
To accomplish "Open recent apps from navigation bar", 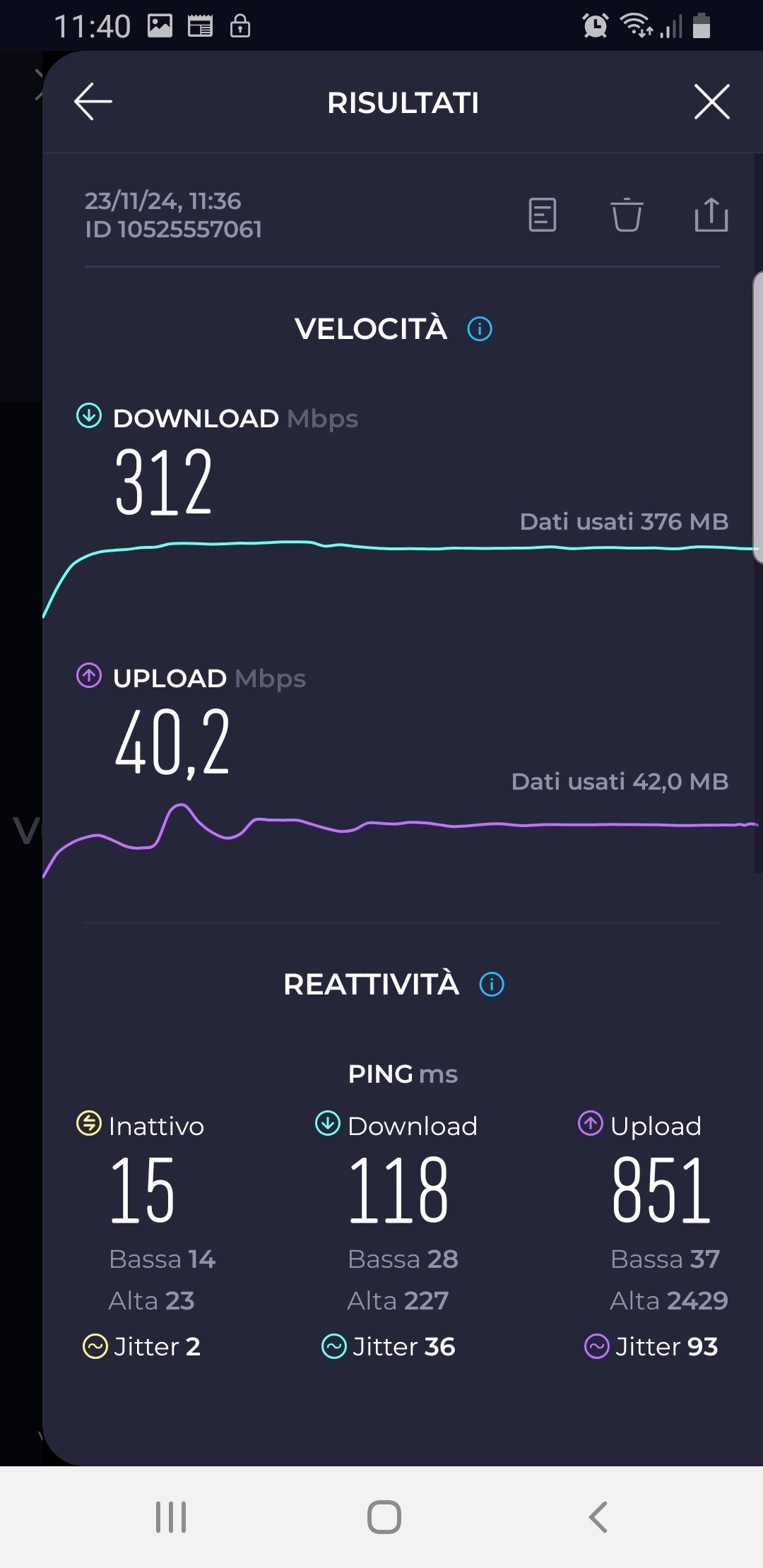I will [x=171, y=1516].
